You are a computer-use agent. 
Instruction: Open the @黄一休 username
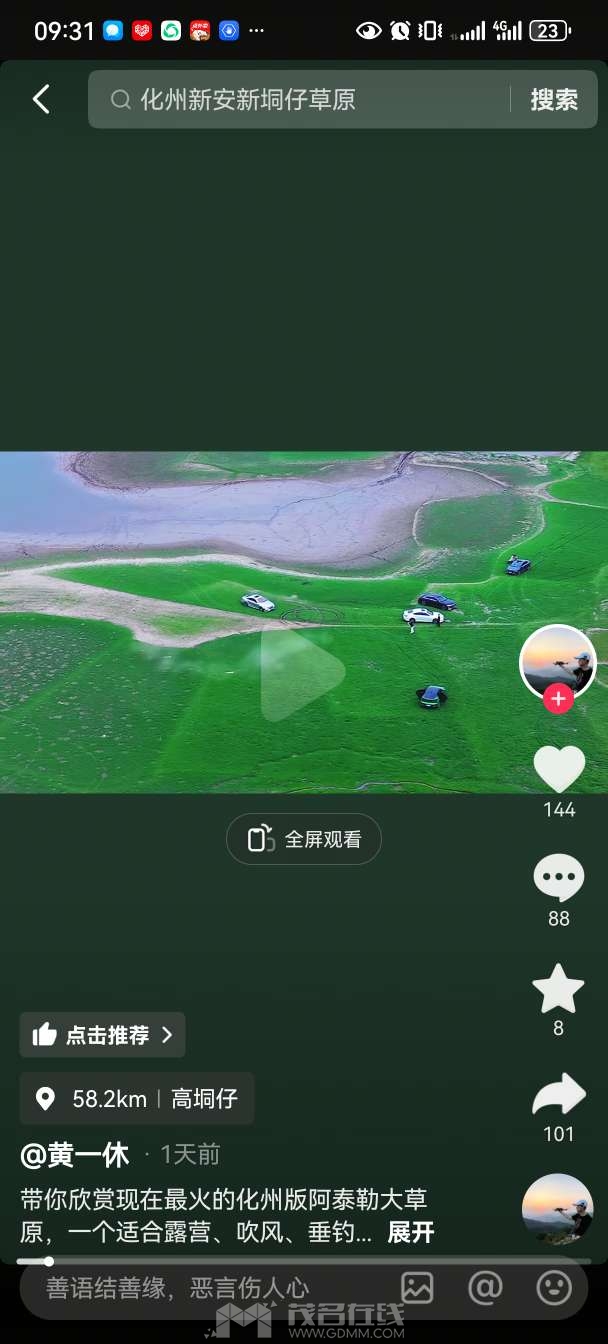click(x=75, y=1155)
